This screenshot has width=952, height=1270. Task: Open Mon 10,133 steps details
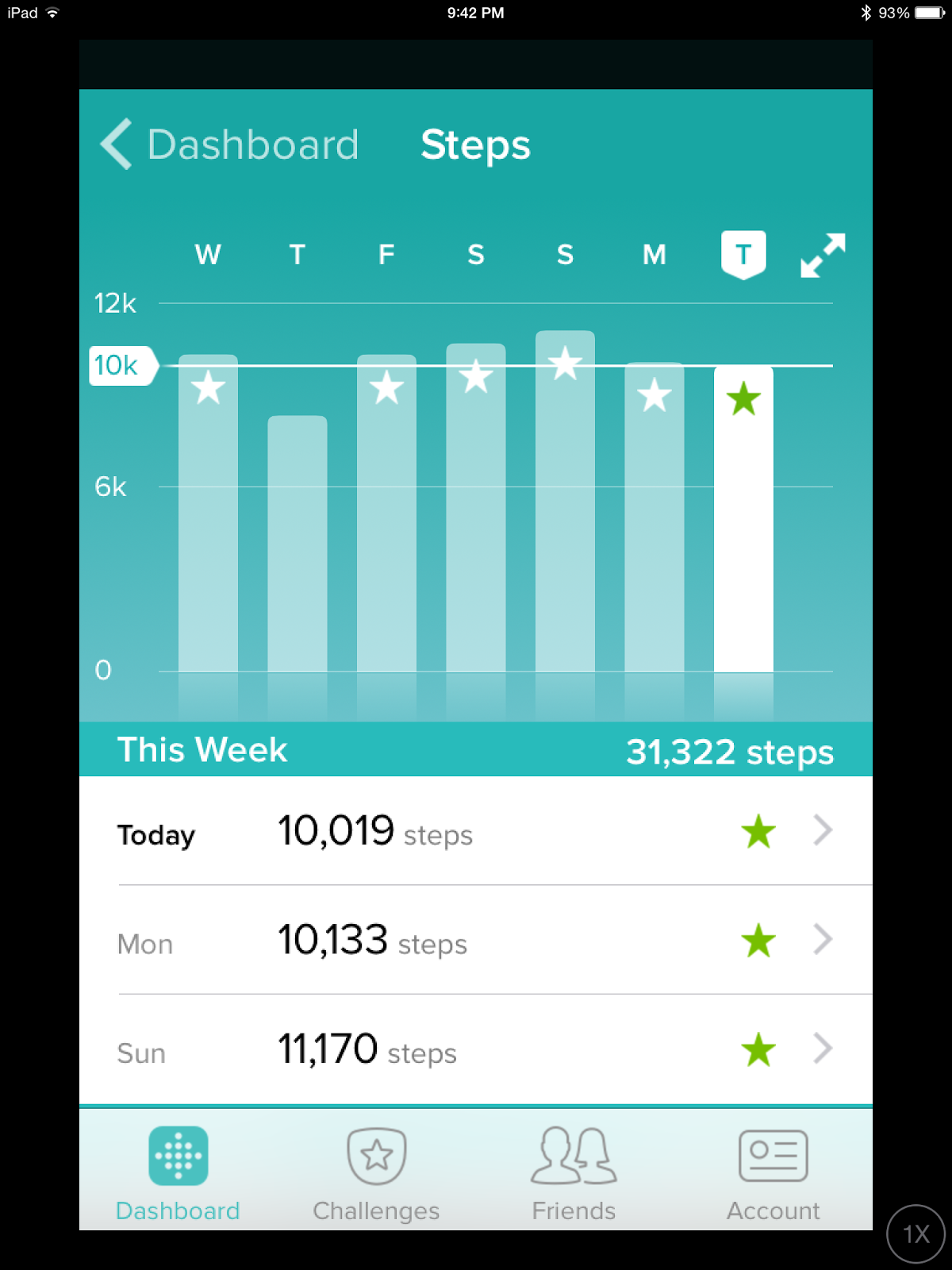click(476, 940)
